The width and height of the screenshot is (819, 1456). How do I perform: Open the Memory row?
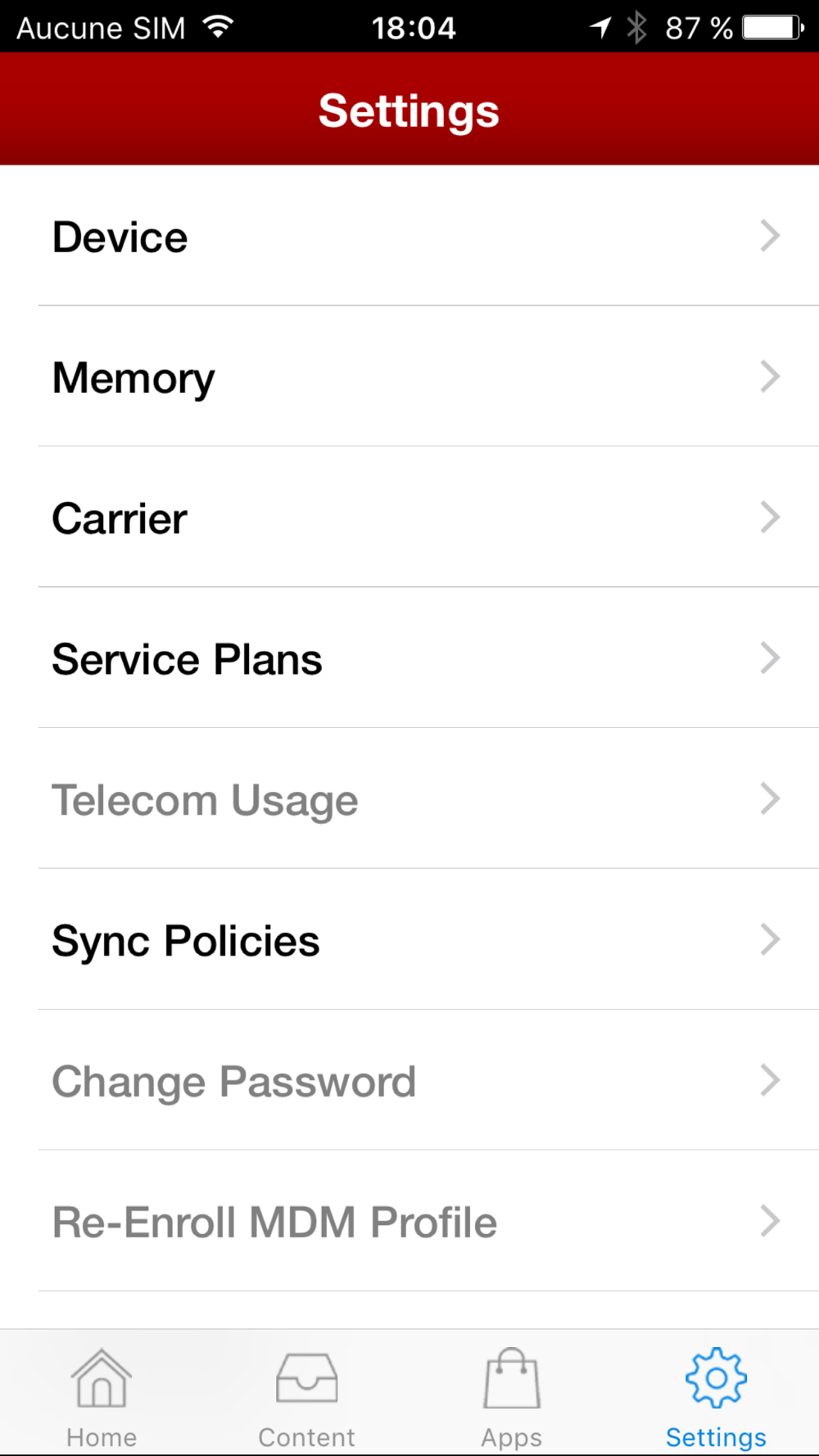(x=409, y=377)
